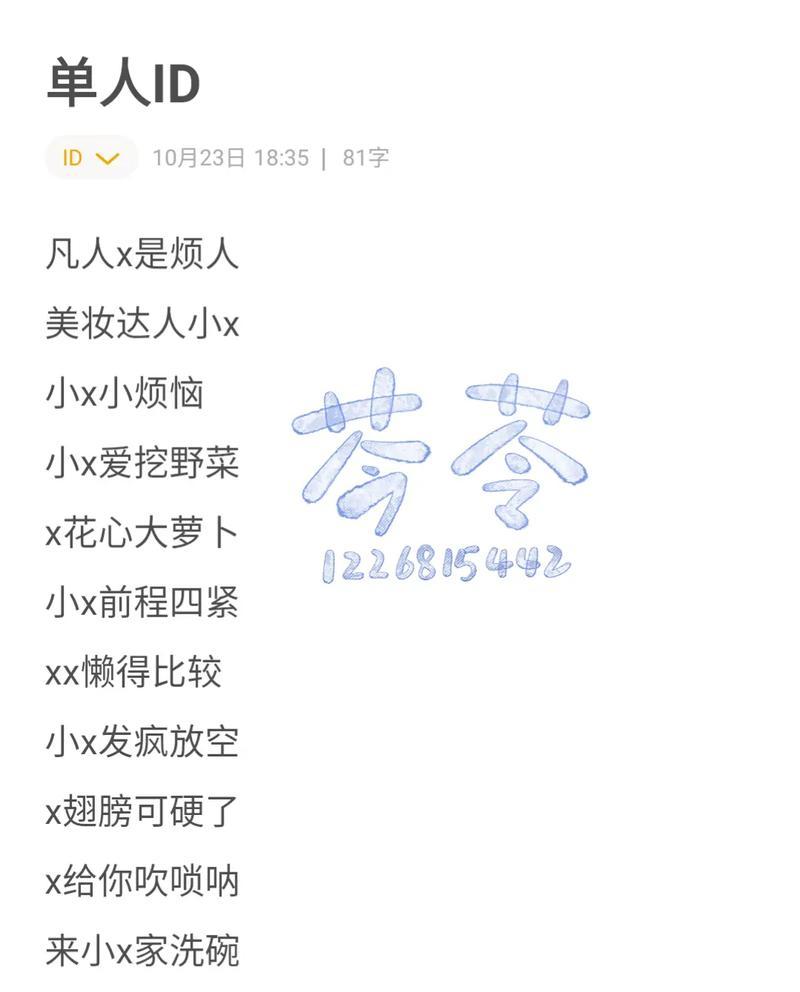Place the cursor in the note body at 来小x家洗碗
Screen dimensions: 800x992
(x=142, y=950)
